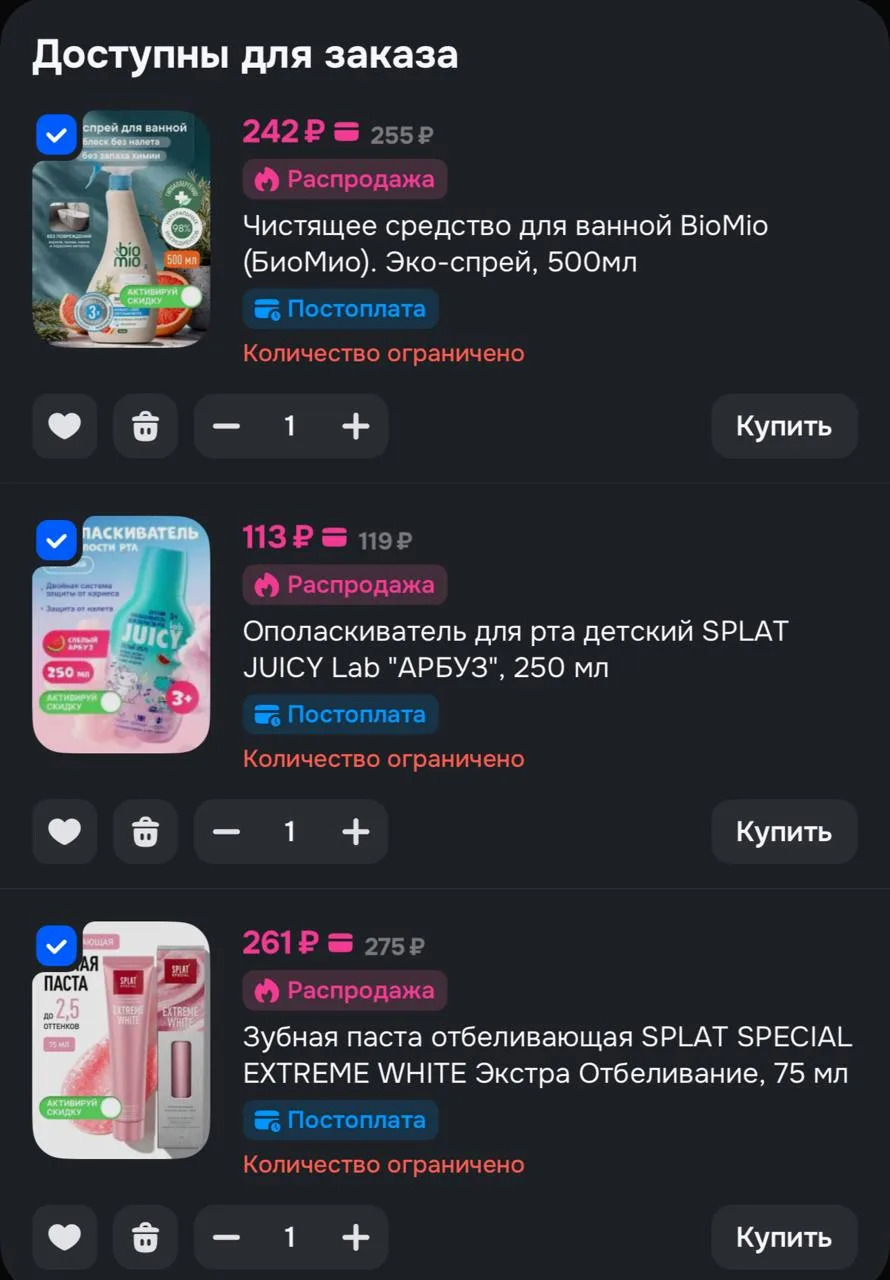Delete BioMio cleaner from the cart
Image resolution: width=890 pixels, height=1280 pixels.
(x=146, y=426)
